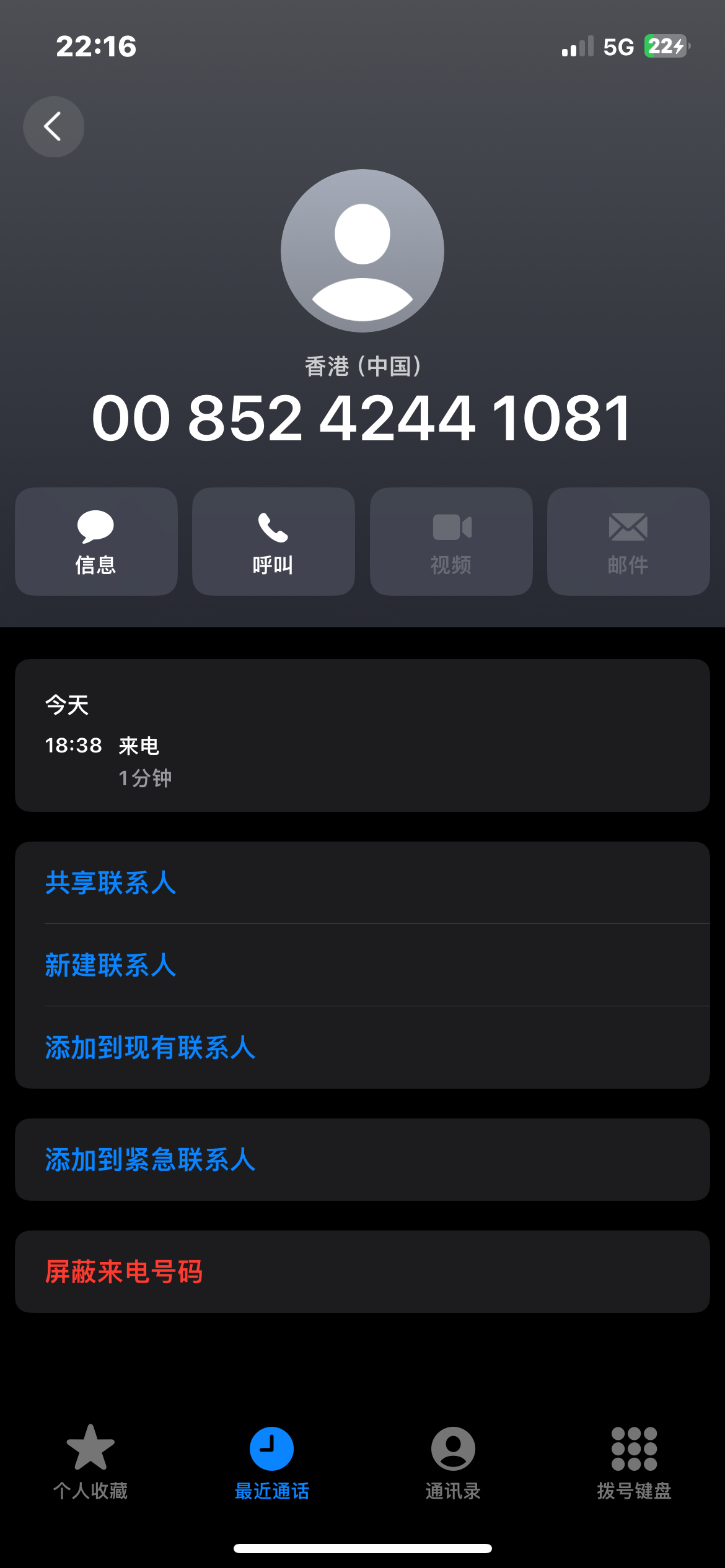Tap the 22:16 clock in status bar
The height and width of the screenshot is (1568, 725).
[95, 45]
